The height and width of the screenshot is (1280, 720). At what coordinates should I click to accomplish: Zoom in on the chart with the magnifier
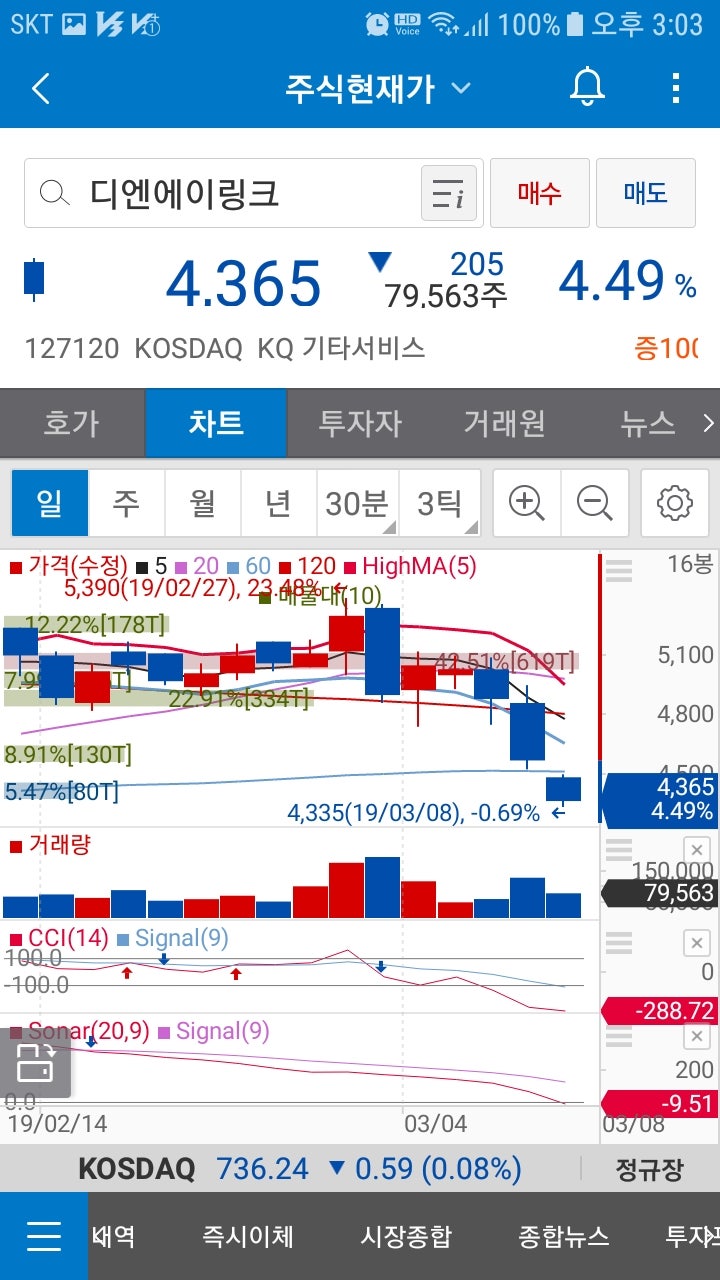pos(526,503)
